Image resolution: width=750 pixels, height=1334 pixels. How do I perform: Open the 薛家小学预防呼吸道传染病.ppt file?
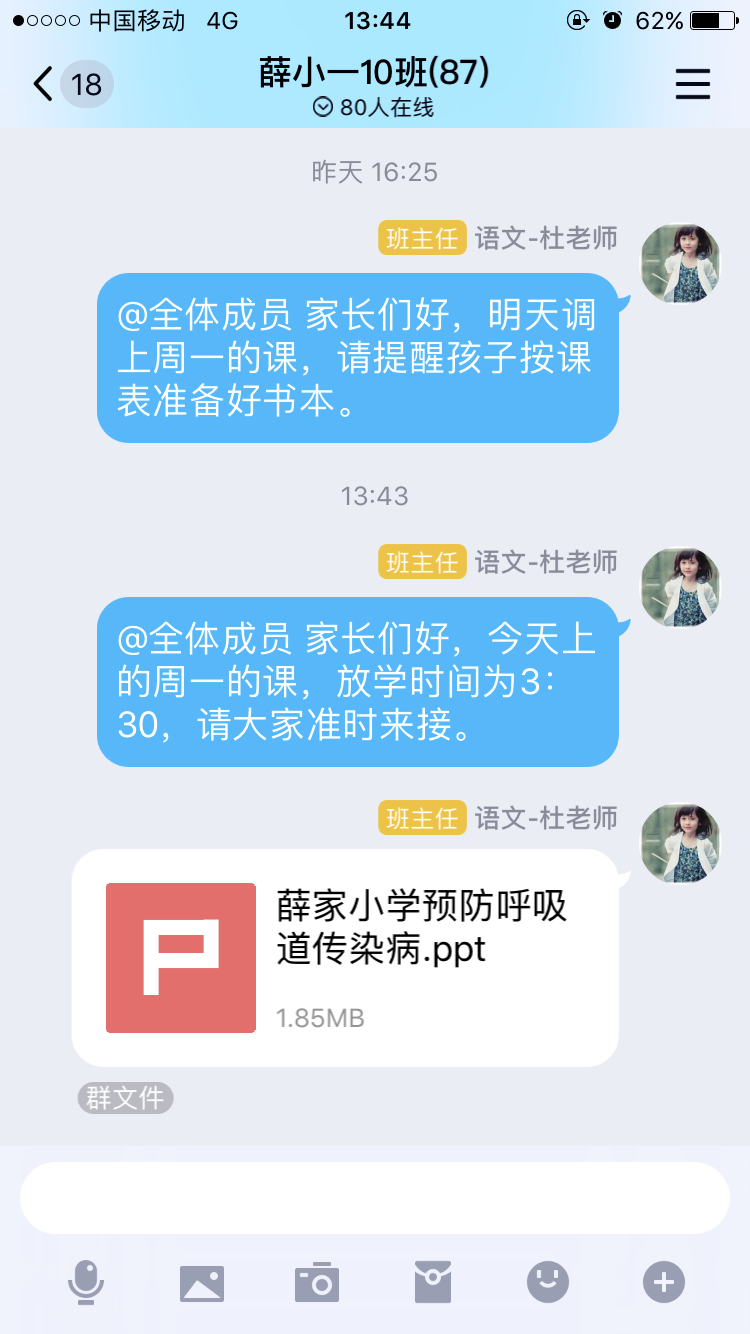pos(345,957)
